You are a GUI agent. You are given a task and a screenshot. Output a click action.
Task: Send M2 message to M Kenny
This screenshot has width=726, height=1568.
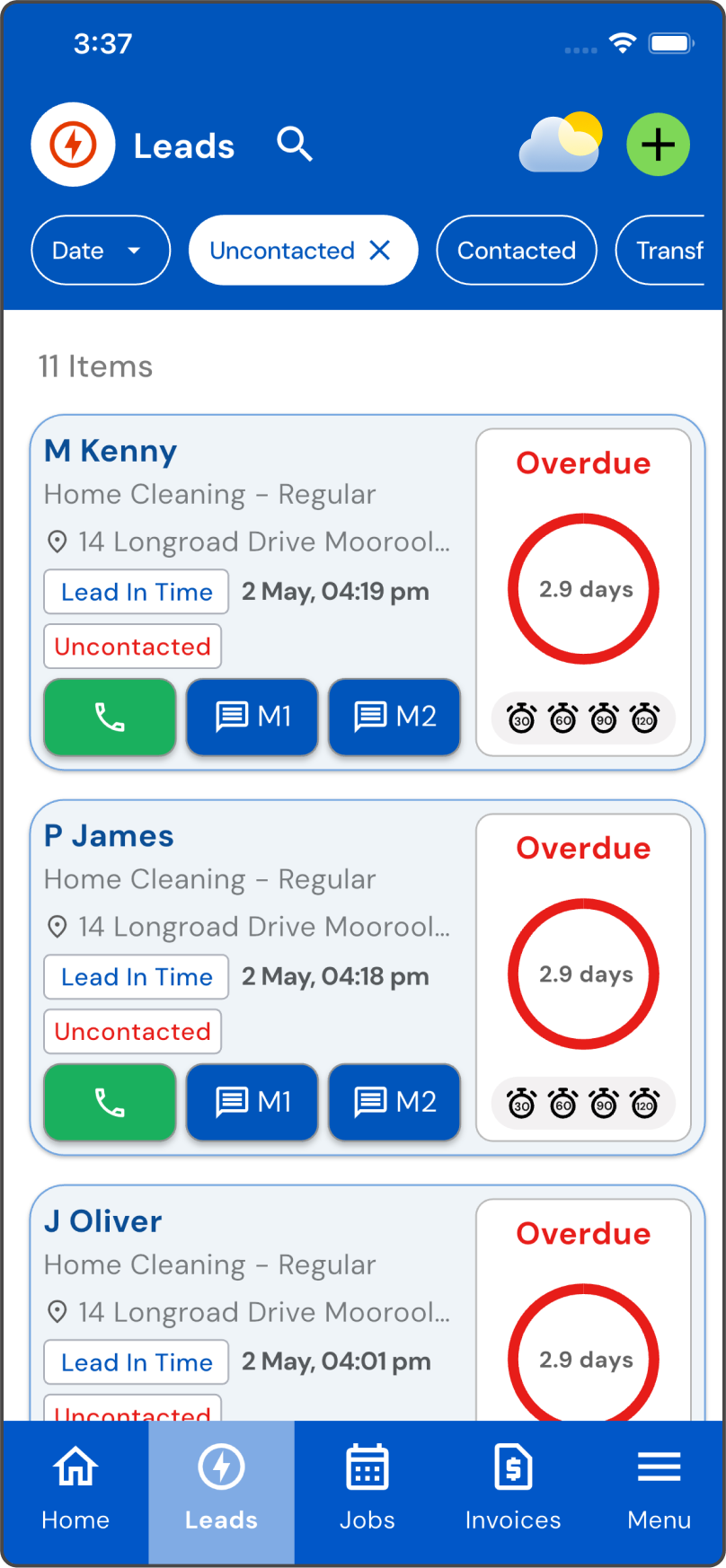point(394,717)
